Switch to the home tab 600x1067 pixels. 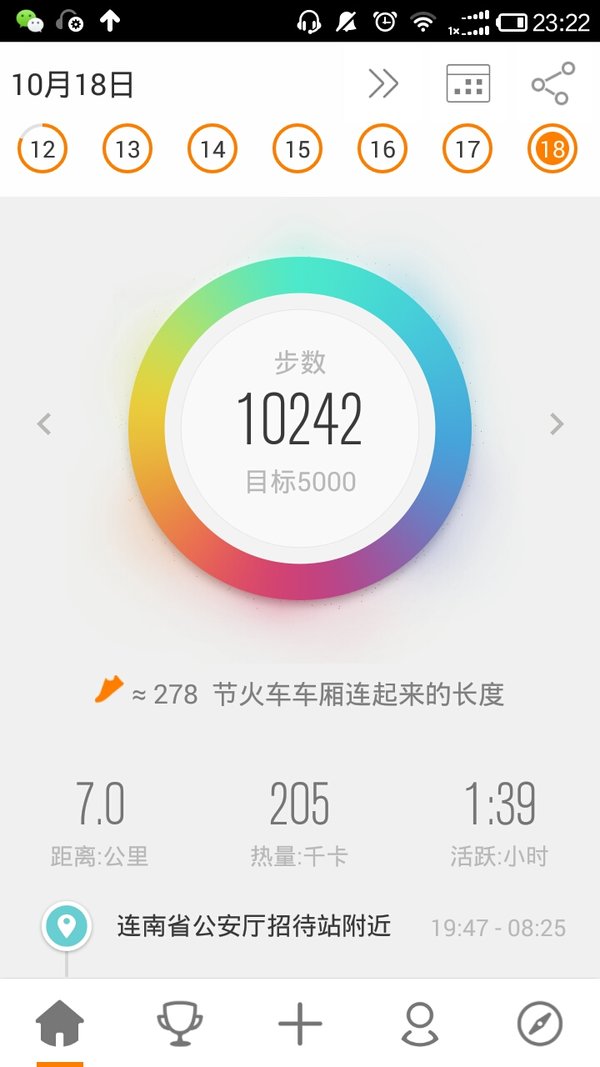tap(60, 1023)
